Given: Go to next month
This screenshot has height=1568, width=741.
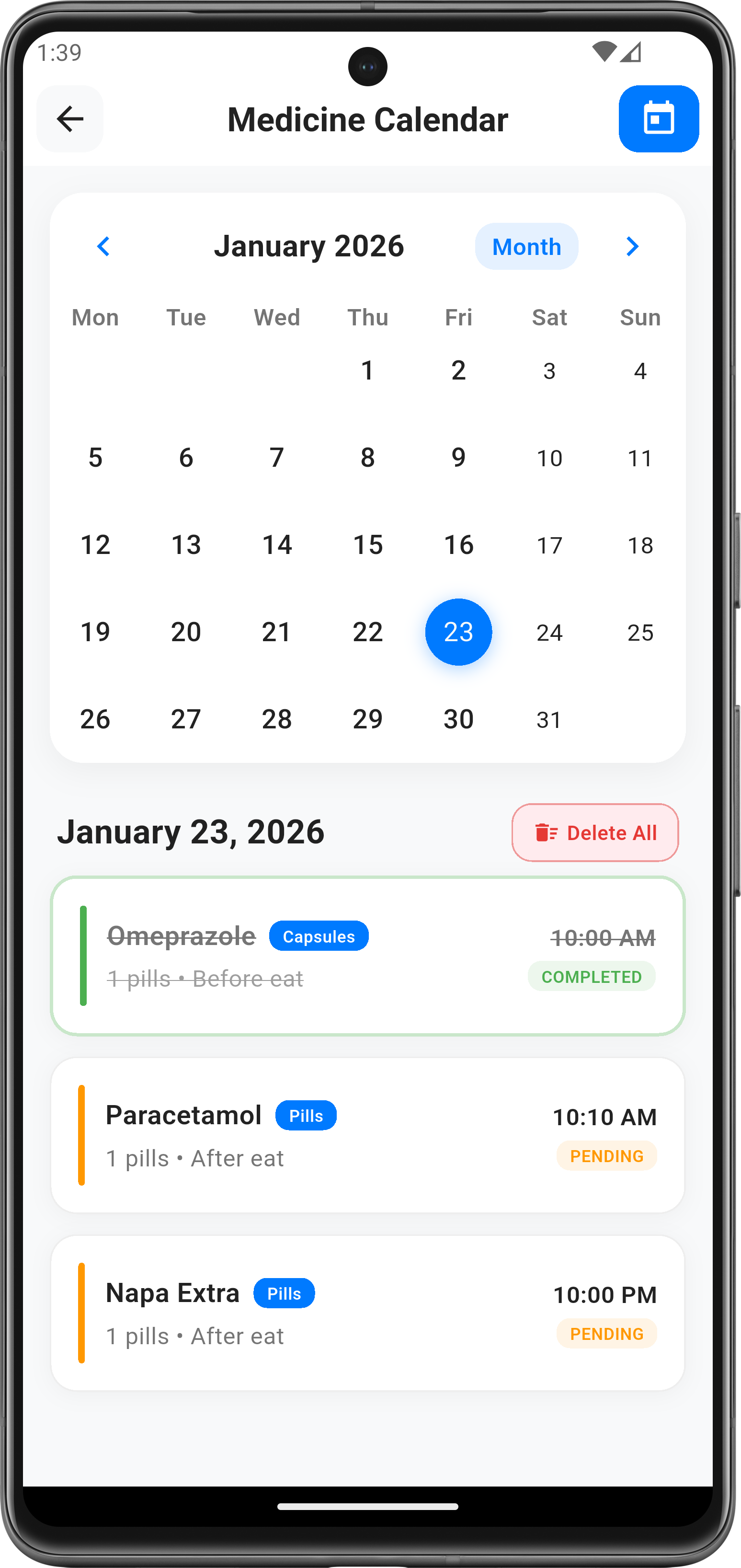Looking at the screenshot, I should [632, 246].
